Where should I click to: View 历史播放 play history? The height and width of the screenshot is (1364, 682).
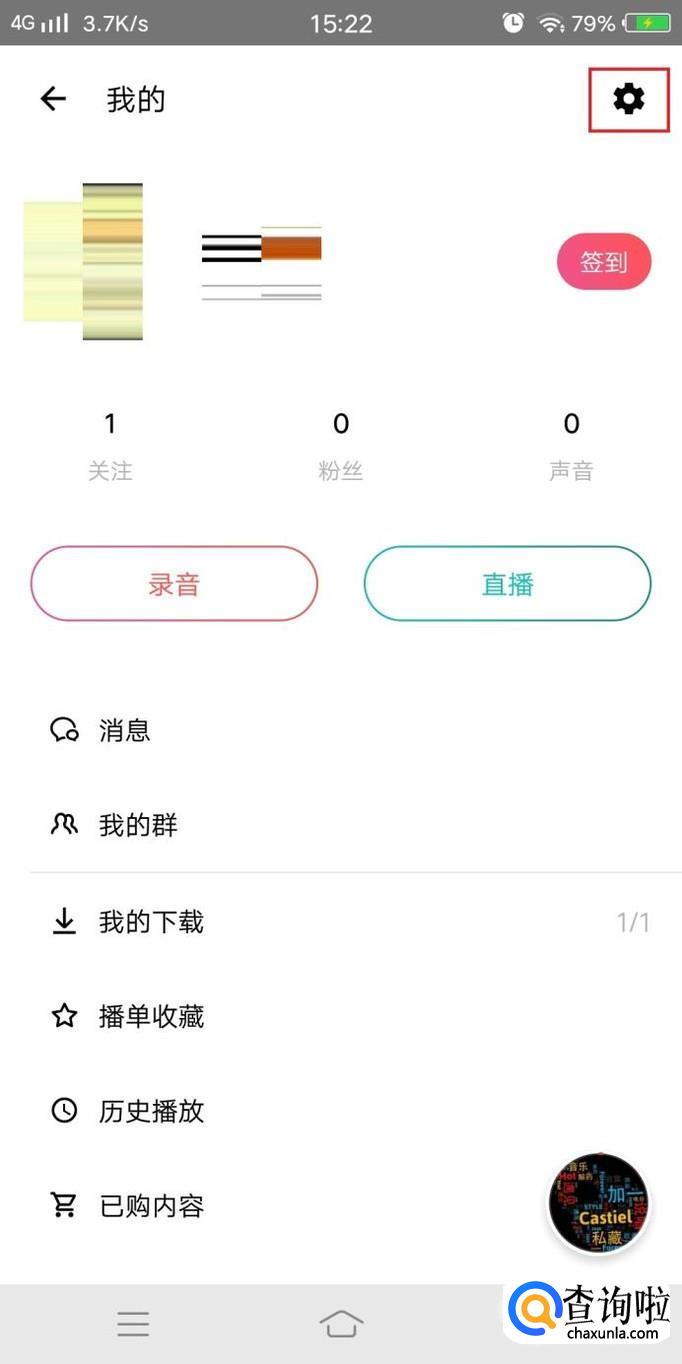(x=150, y=1111)
